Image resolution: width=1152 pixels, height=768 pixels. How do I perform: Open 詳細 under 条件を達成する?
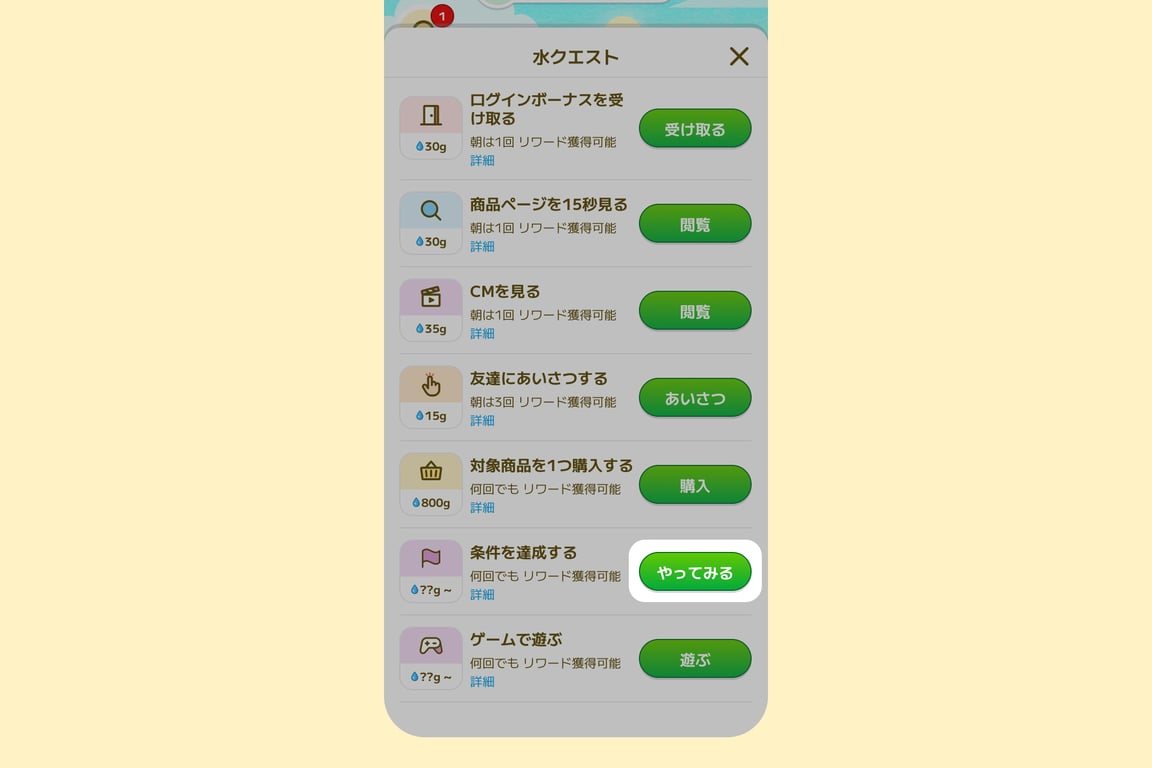(482, 594)
